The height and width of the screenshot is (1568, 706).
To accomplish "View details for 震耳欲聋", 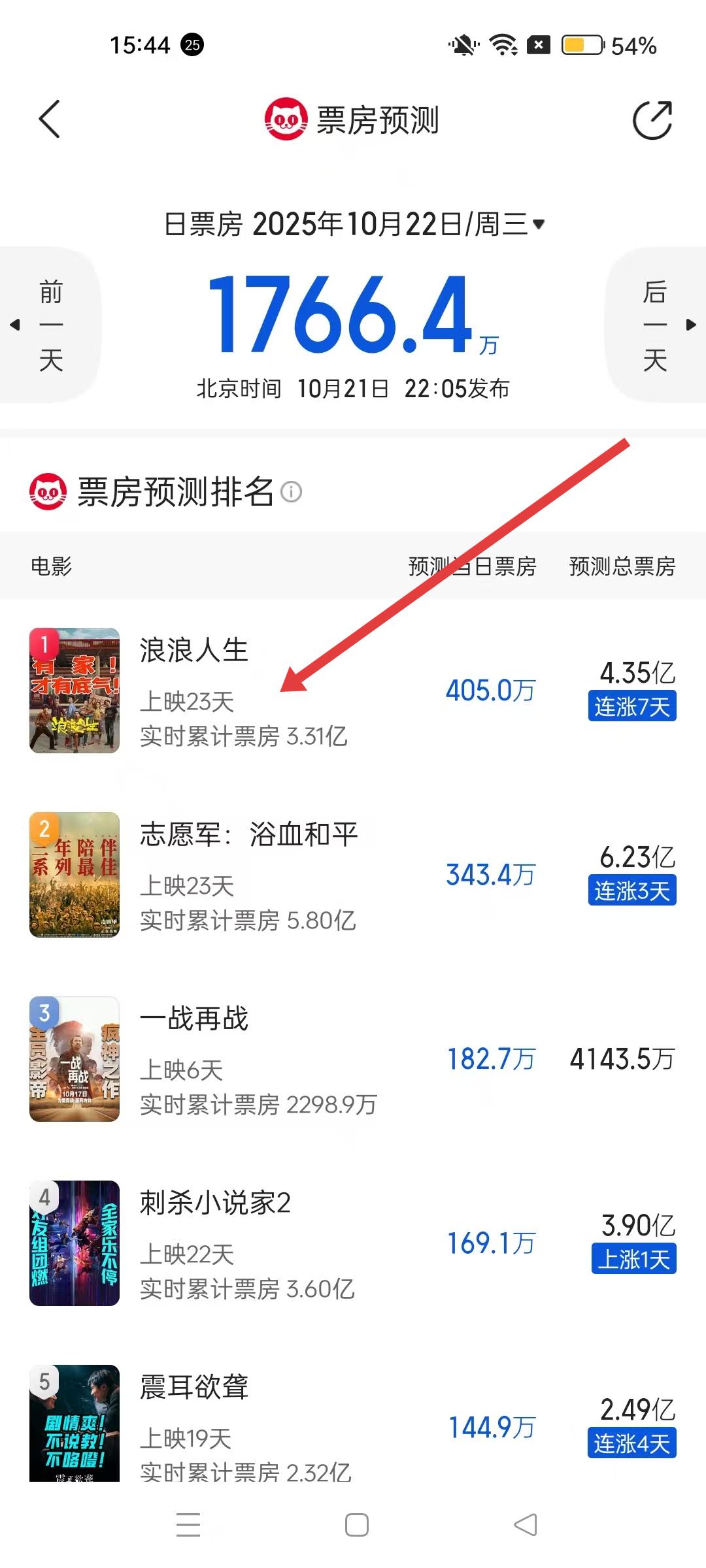I will click(x=193, y=1388).
